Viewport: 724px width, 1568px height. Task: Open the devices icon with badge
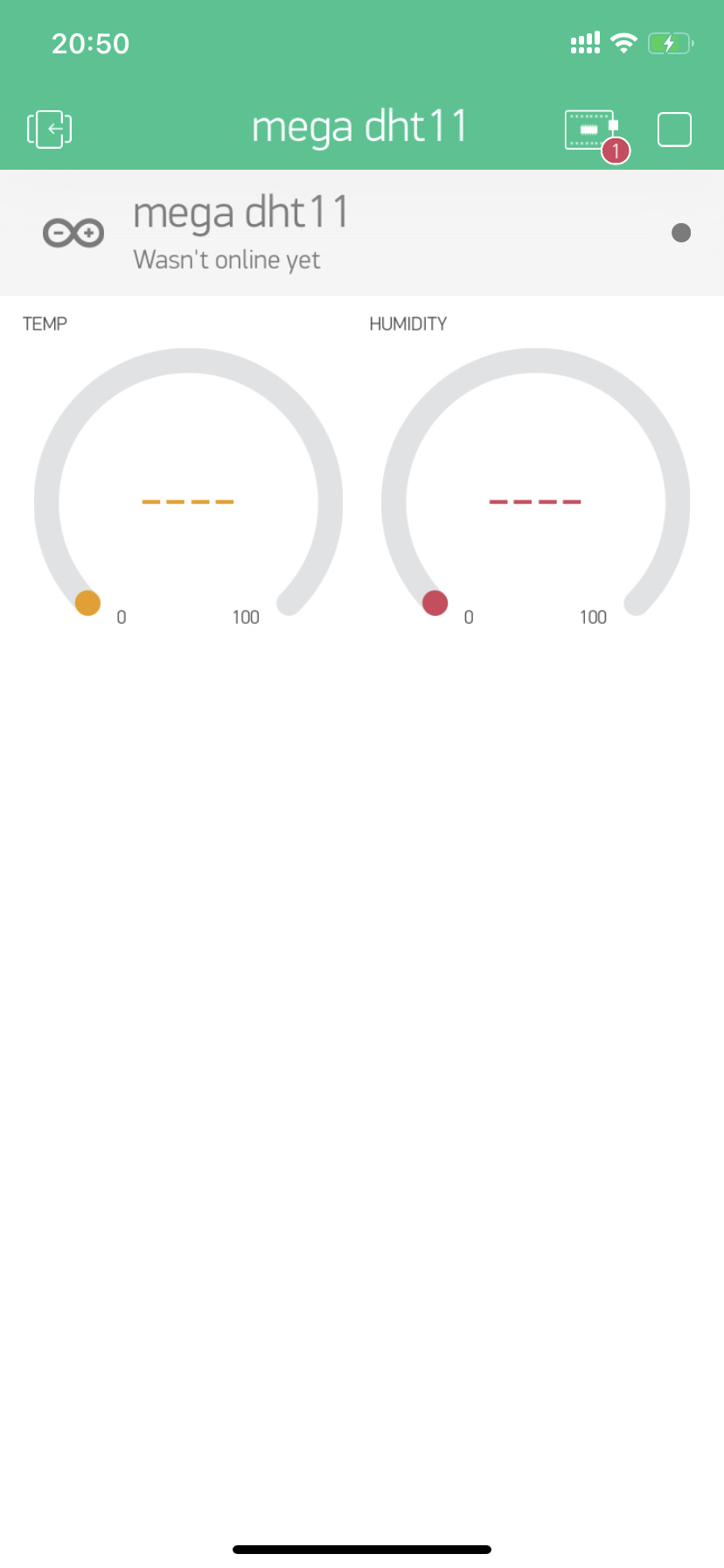coord(595,132)
